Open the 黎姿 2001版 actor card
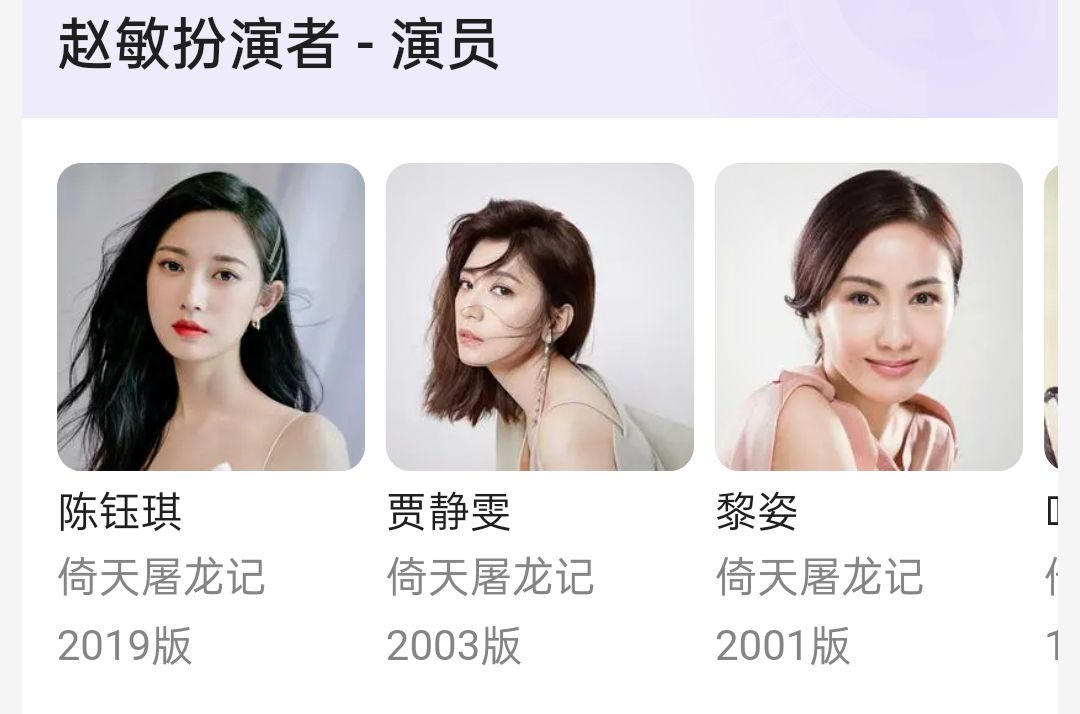Image resolution: width=1080 pixels, height=714 pixels. click(868, 317)
